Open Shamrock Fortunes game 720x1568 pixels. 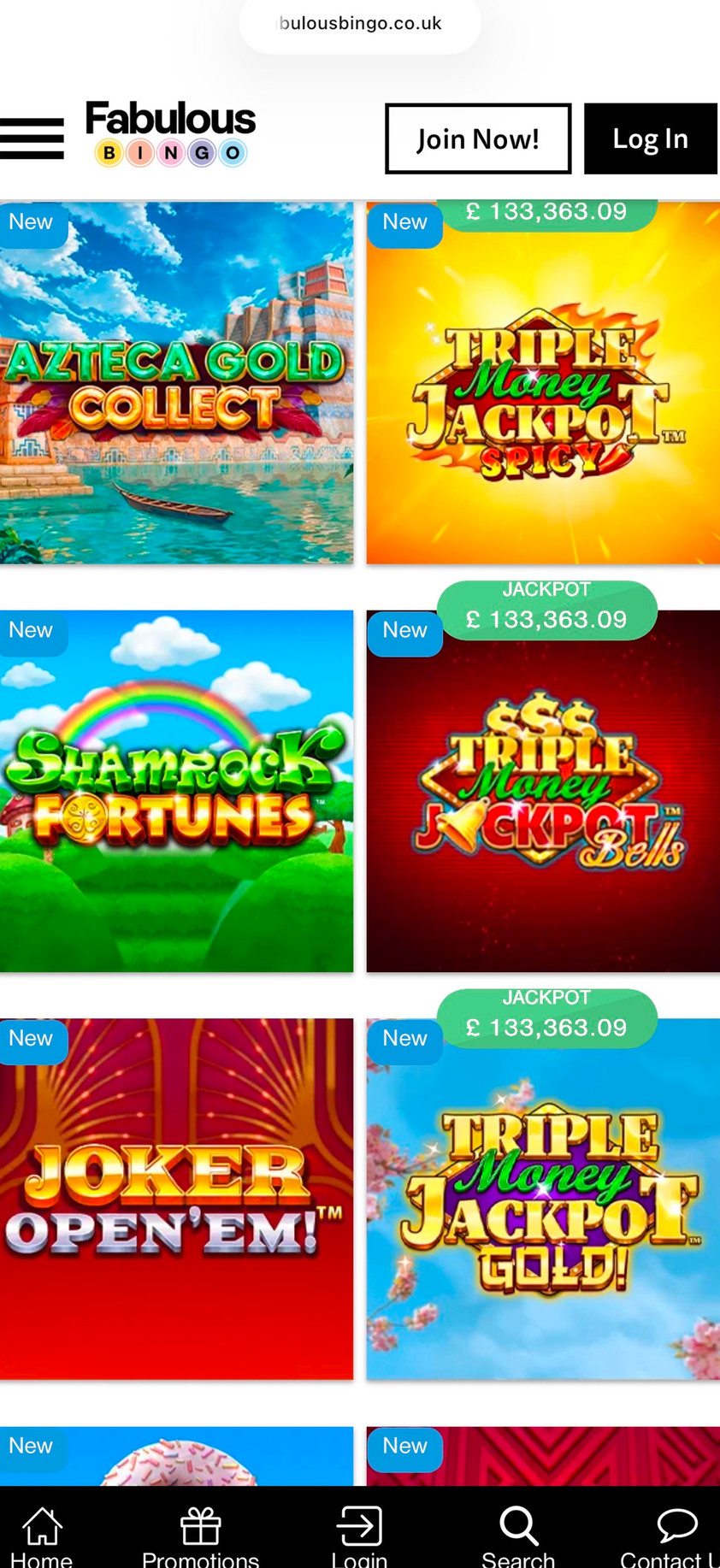[176, 791]
